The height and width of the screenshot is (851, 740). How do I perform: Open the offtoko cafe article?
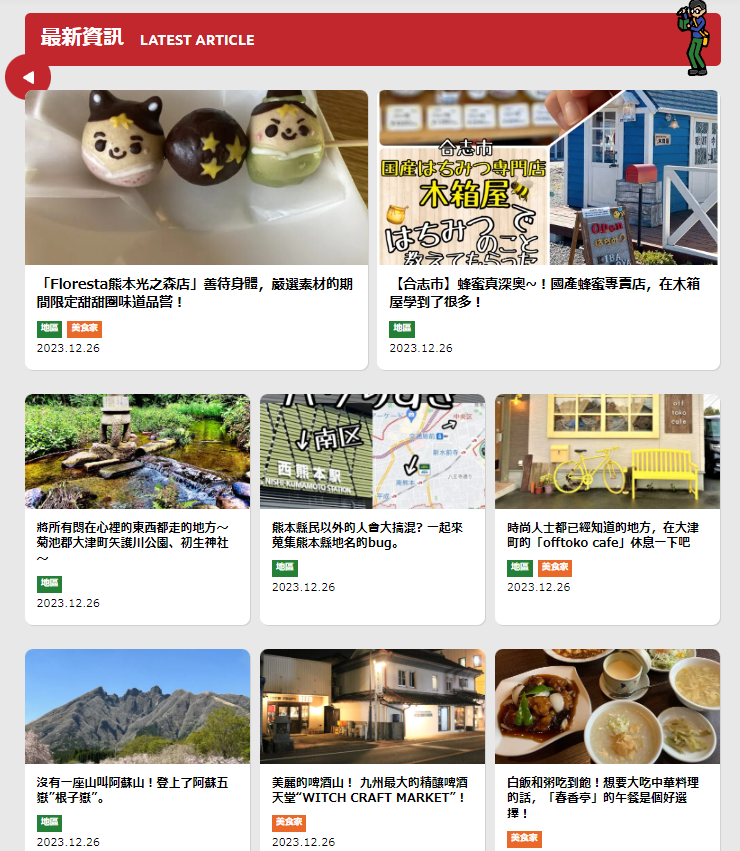point(607,534)
